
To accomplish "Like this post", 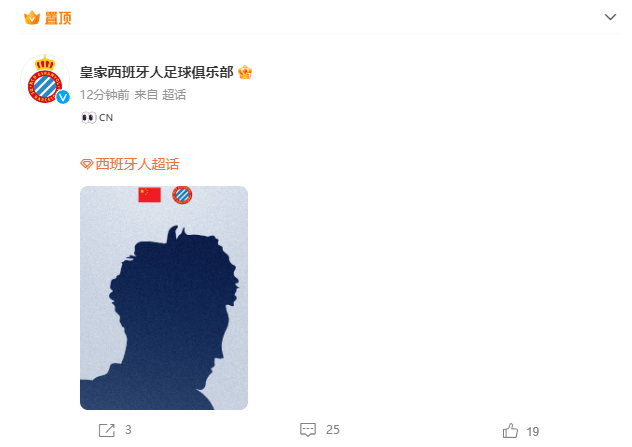I will tap(521, 431).
